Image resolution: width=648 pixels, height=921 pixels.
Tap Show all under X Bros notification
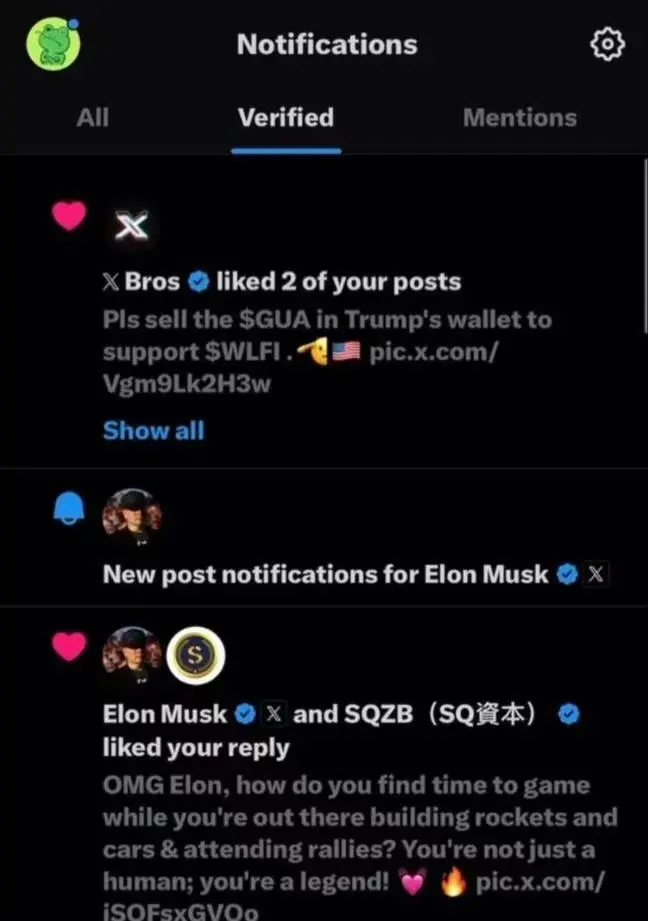click(153, 431)
